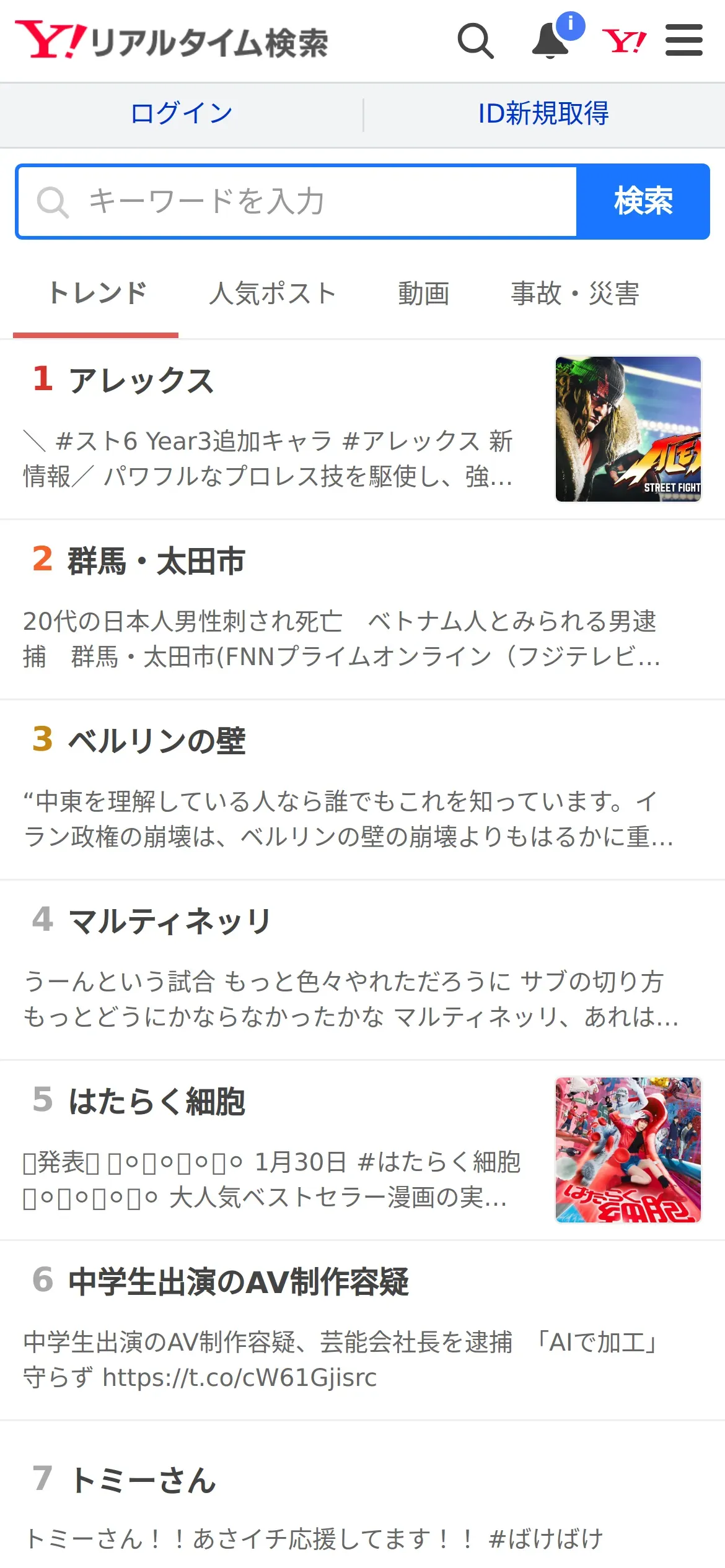Viewport: 725px width, 1568px height.
Task: Open trend マルティネッリ
Action: [169, 921]
